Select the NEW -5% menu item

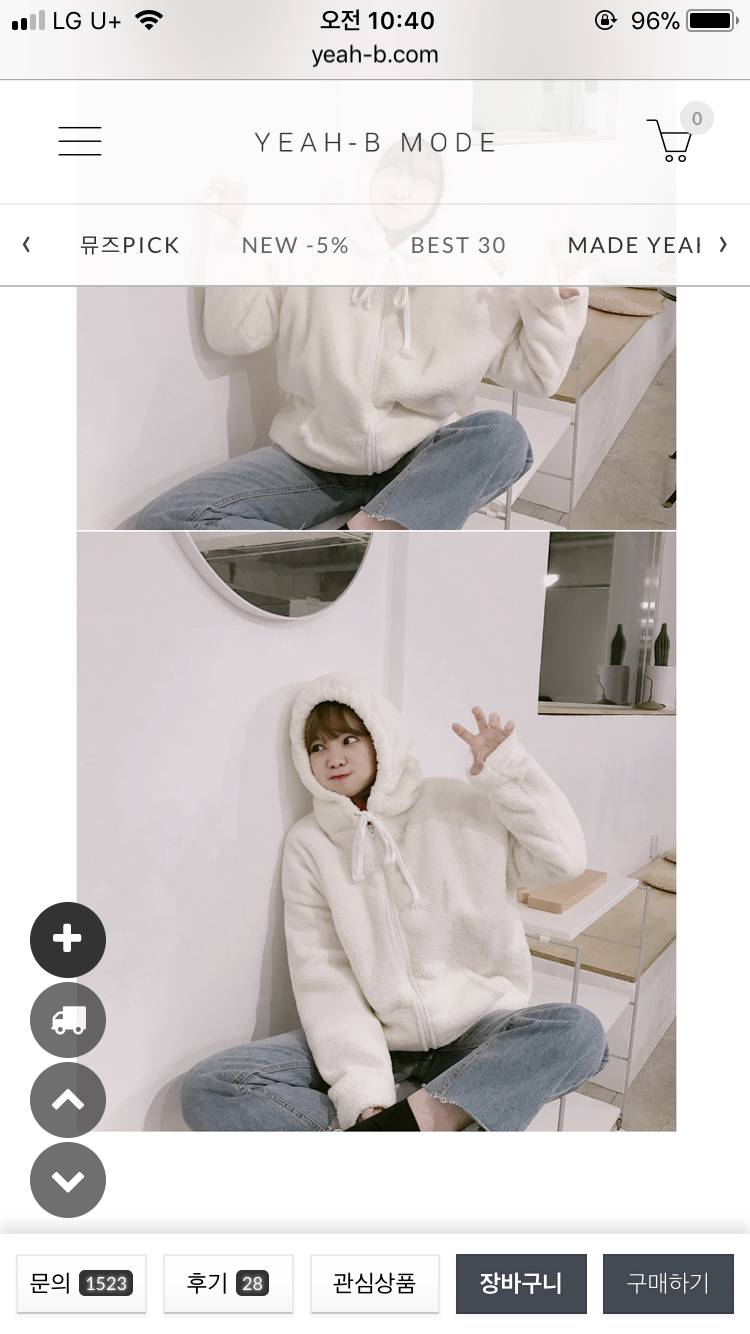(x=294, y=245)
